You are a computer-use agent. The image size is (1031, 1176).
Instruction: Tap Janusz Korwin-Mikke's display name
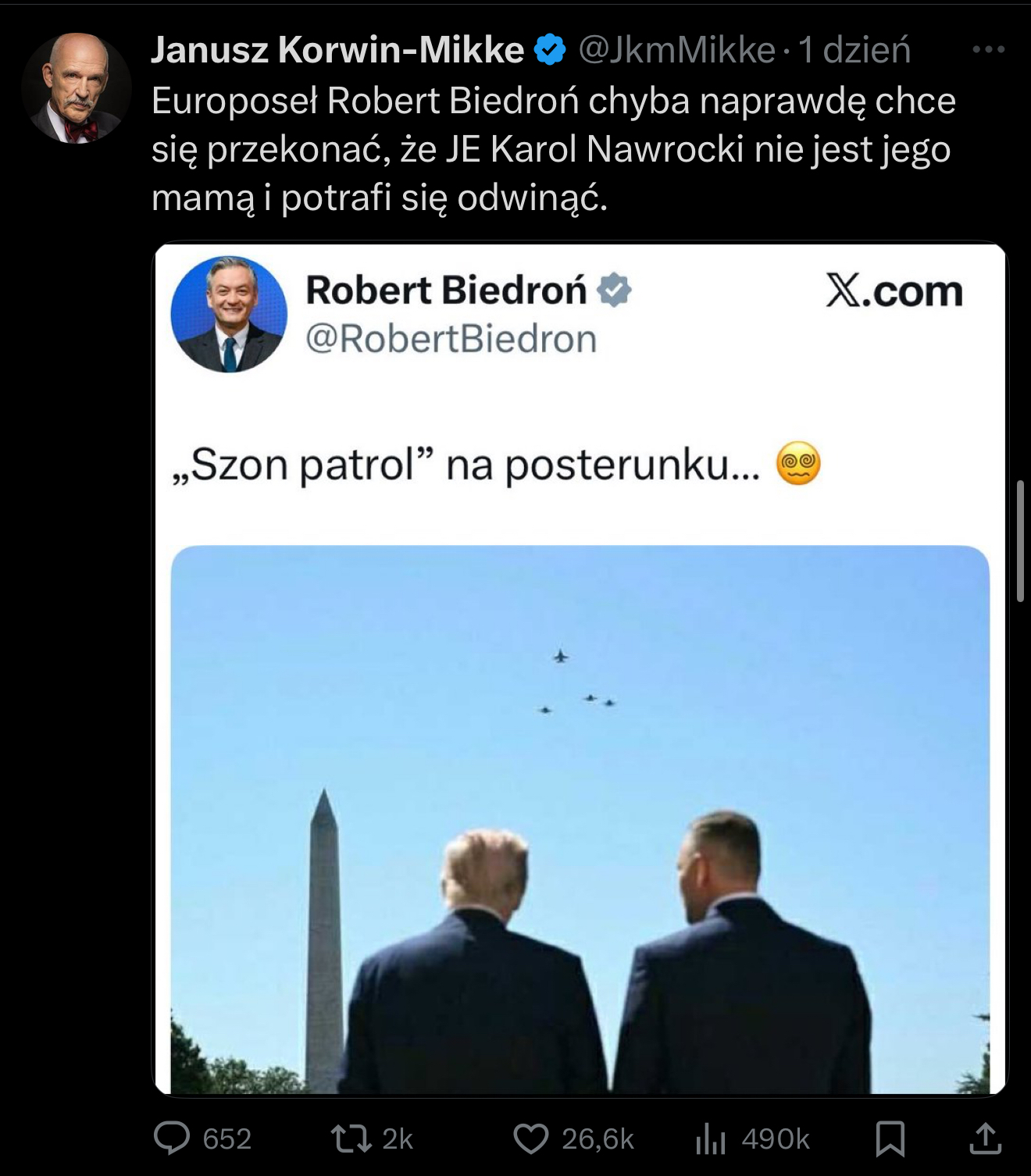click(x=337, y=50)
